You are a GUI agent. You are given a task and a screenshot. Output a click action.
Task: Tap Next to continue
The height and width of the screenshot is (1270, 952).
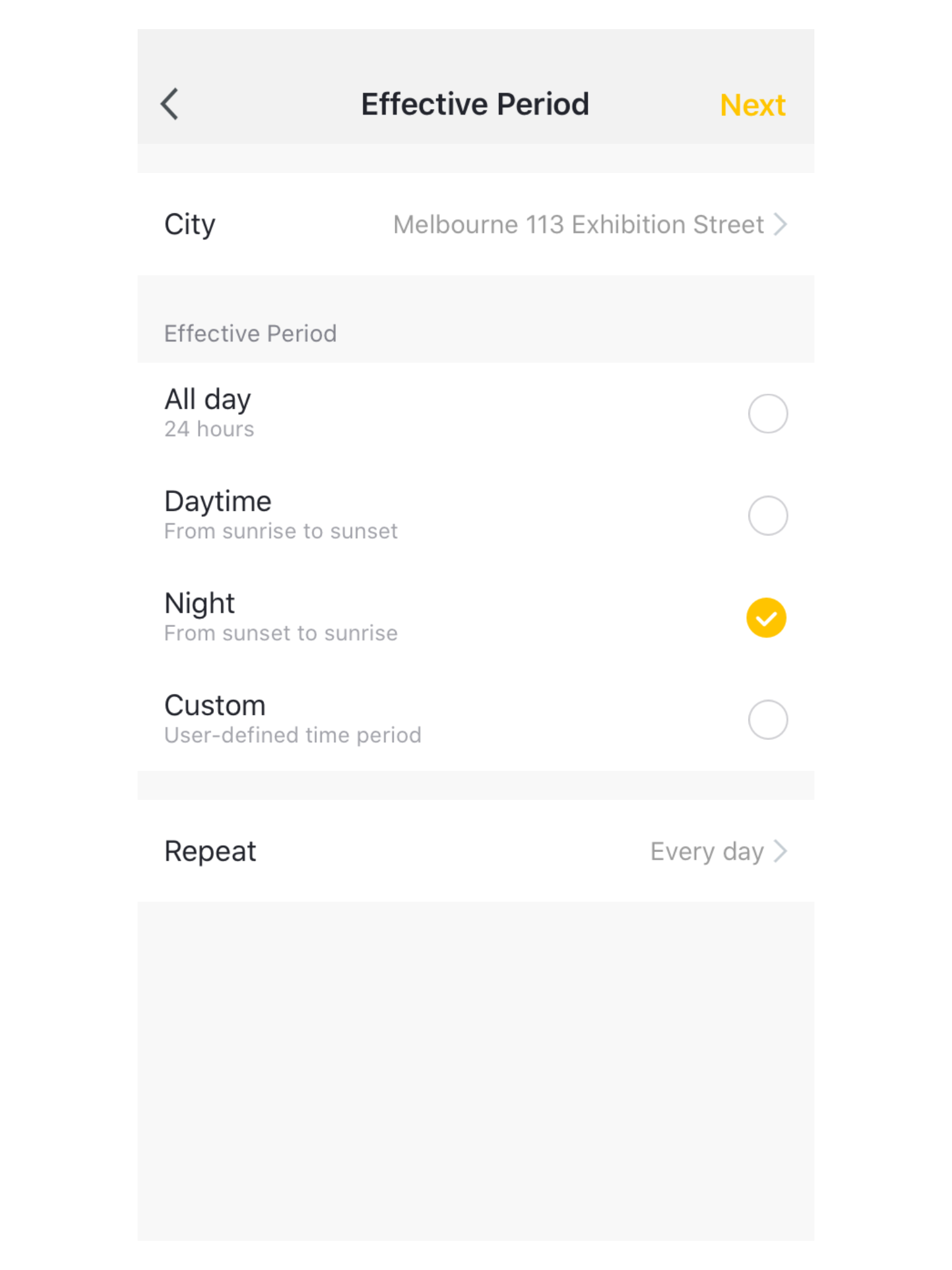coord(752,105)
